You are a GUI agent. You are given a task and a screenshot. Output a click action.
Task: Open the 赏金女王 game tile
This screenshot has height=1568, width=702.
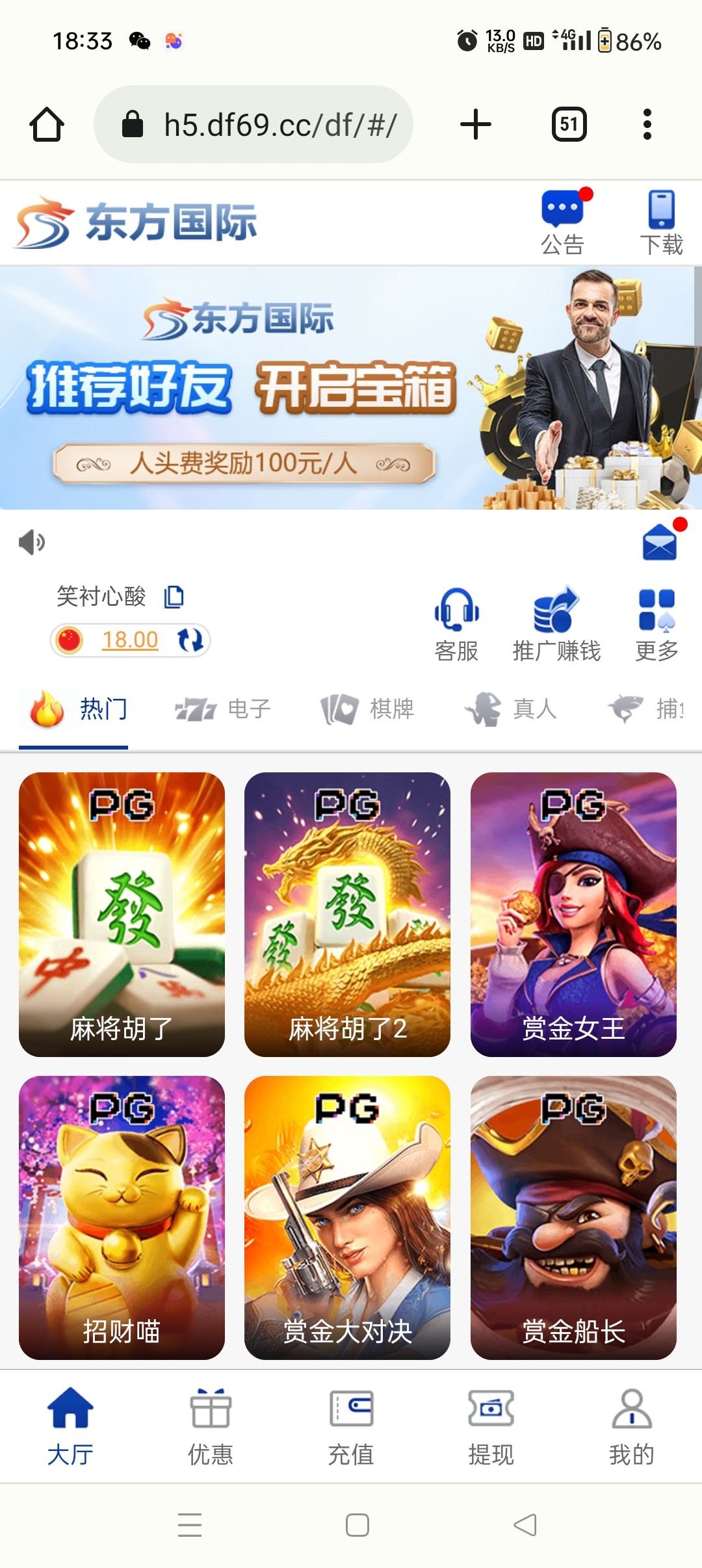click(x=573, y=913)
